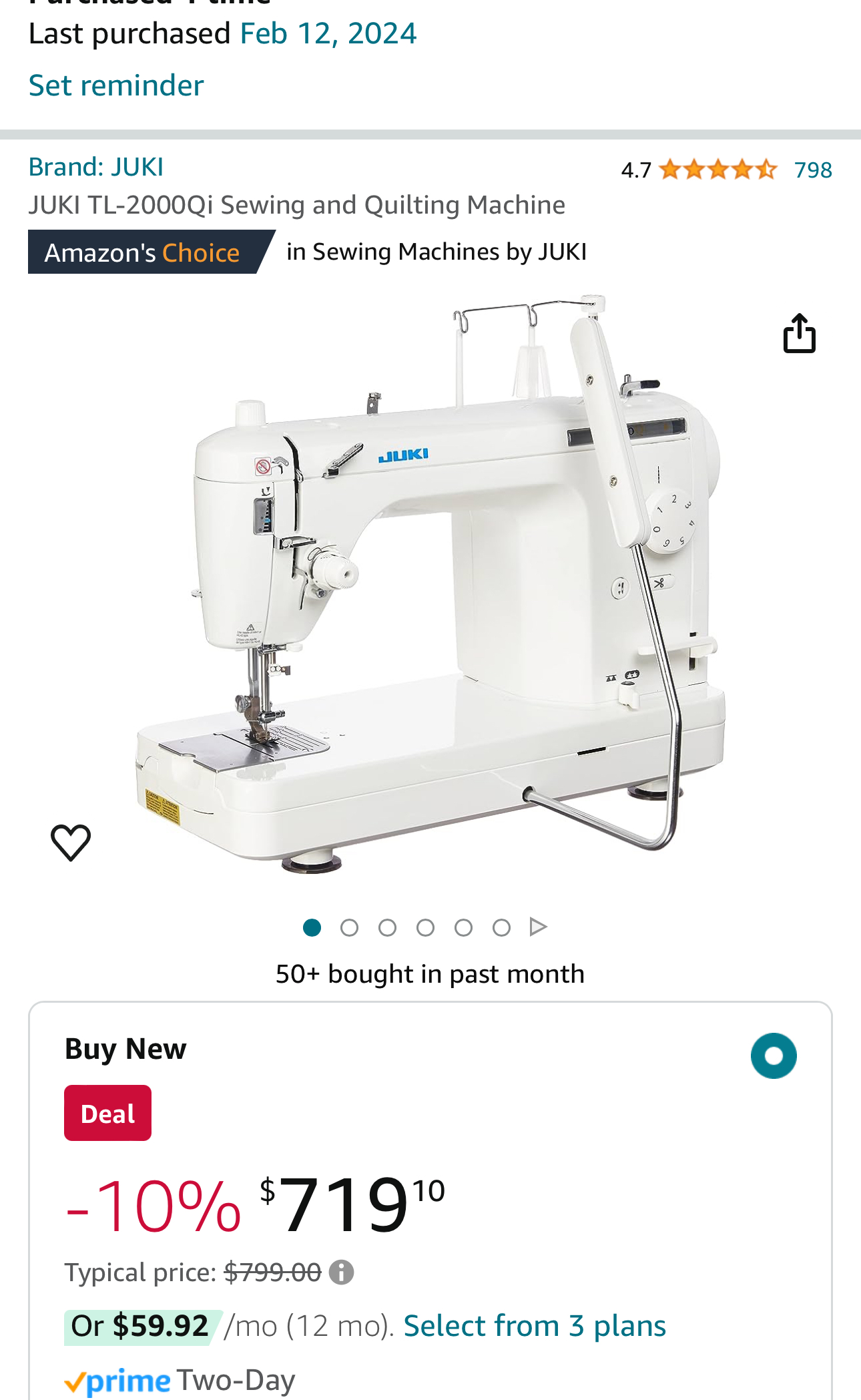Select from 3 monthly payment plans
The width and height of the screenshot is (861, 1400).
(x=534, y=1326)
